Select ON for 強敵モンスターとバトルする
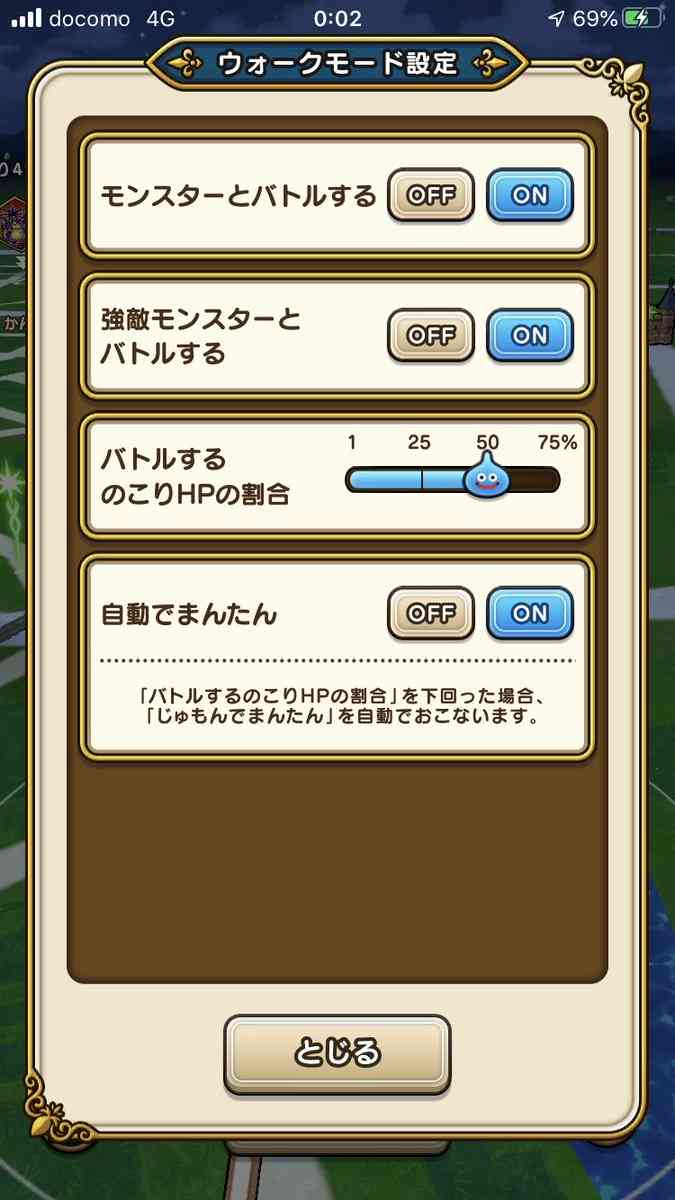This screenshot has width=675, height=1200. (530, 335)
